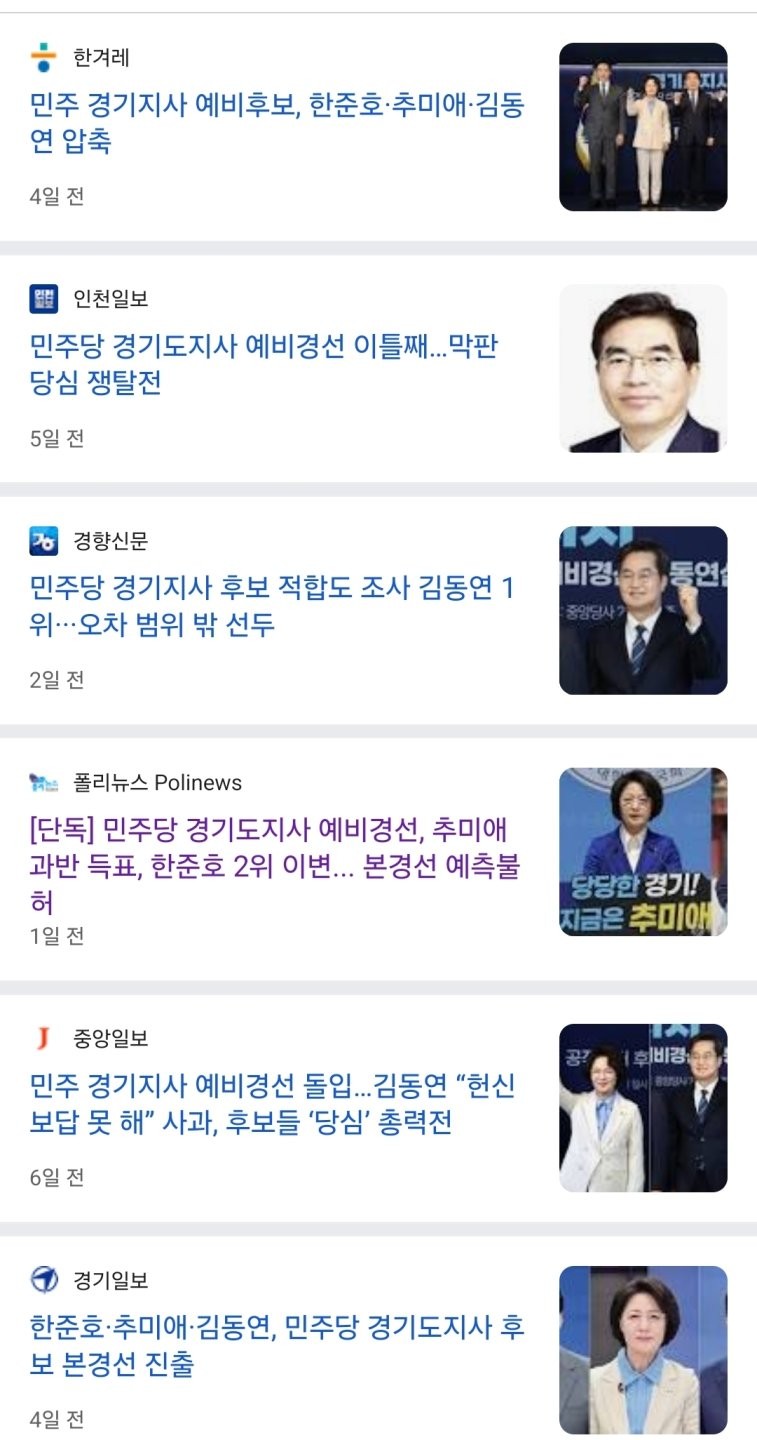Viewport: 757px width, 1440px height.
Task: Open the 폴리뉴스 [단독] 예비경선 article
Action: tap(275, 865)
